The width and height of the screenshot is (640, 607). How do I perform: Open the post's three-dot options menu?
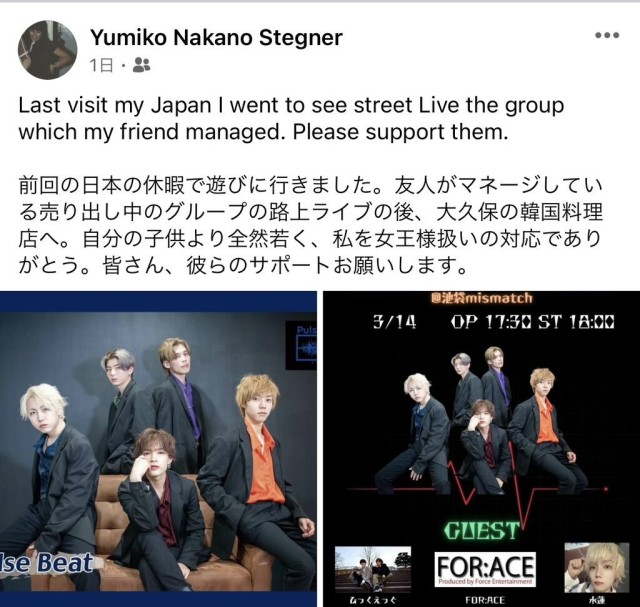[x=607, y=36]
